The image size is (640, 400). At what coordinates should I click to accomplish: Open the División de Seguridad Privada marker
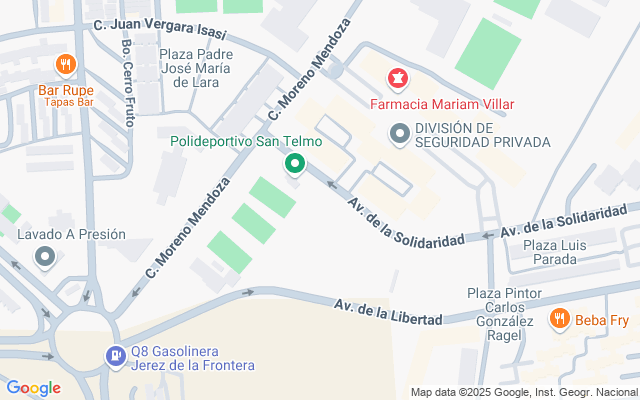tap(400, 134)
